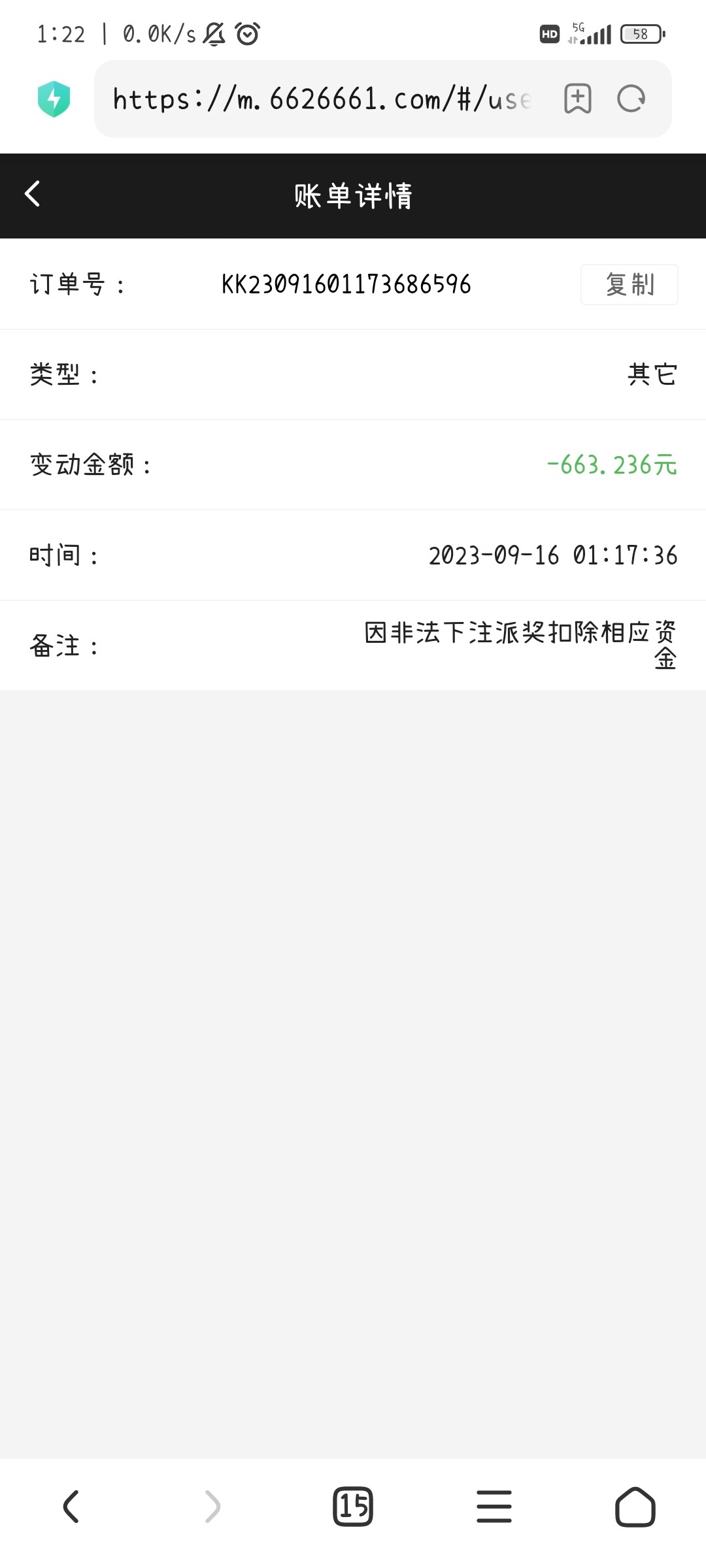Image resolution: width=706 pixels, height=1568 pixels.
Task: Tap the URL address bar
Action: coord(320,99)
